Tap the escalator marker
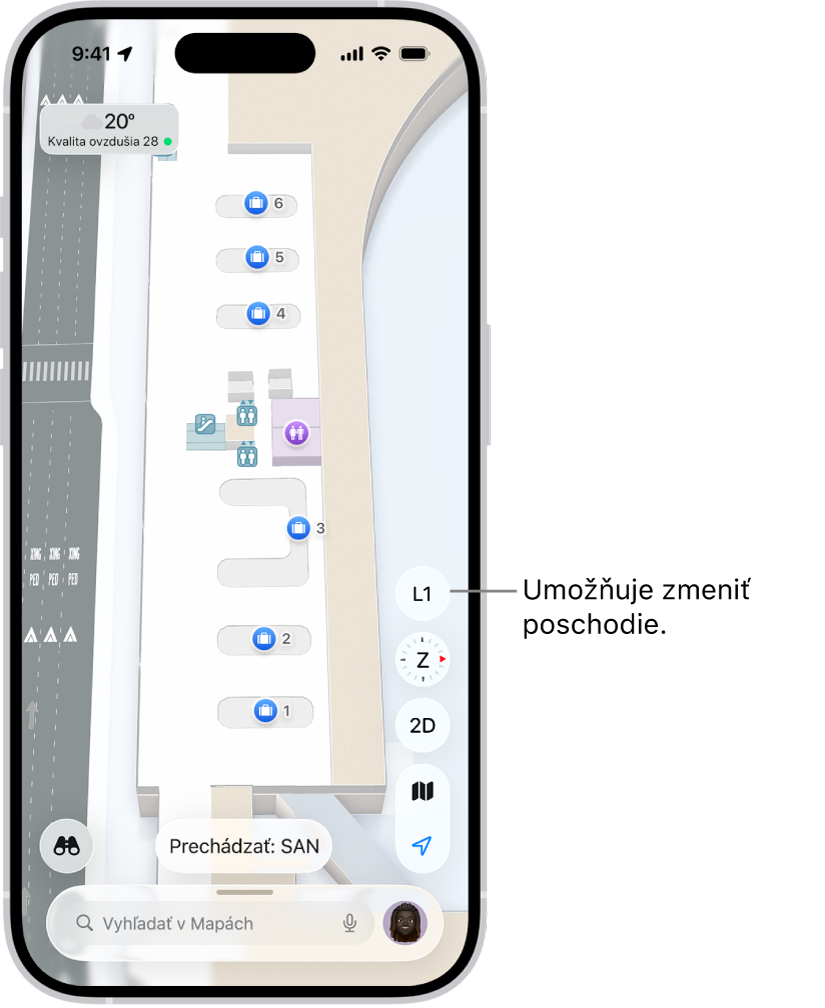Image resolution: width=825 pixels, height=1008 pixels. coord(206,424)
